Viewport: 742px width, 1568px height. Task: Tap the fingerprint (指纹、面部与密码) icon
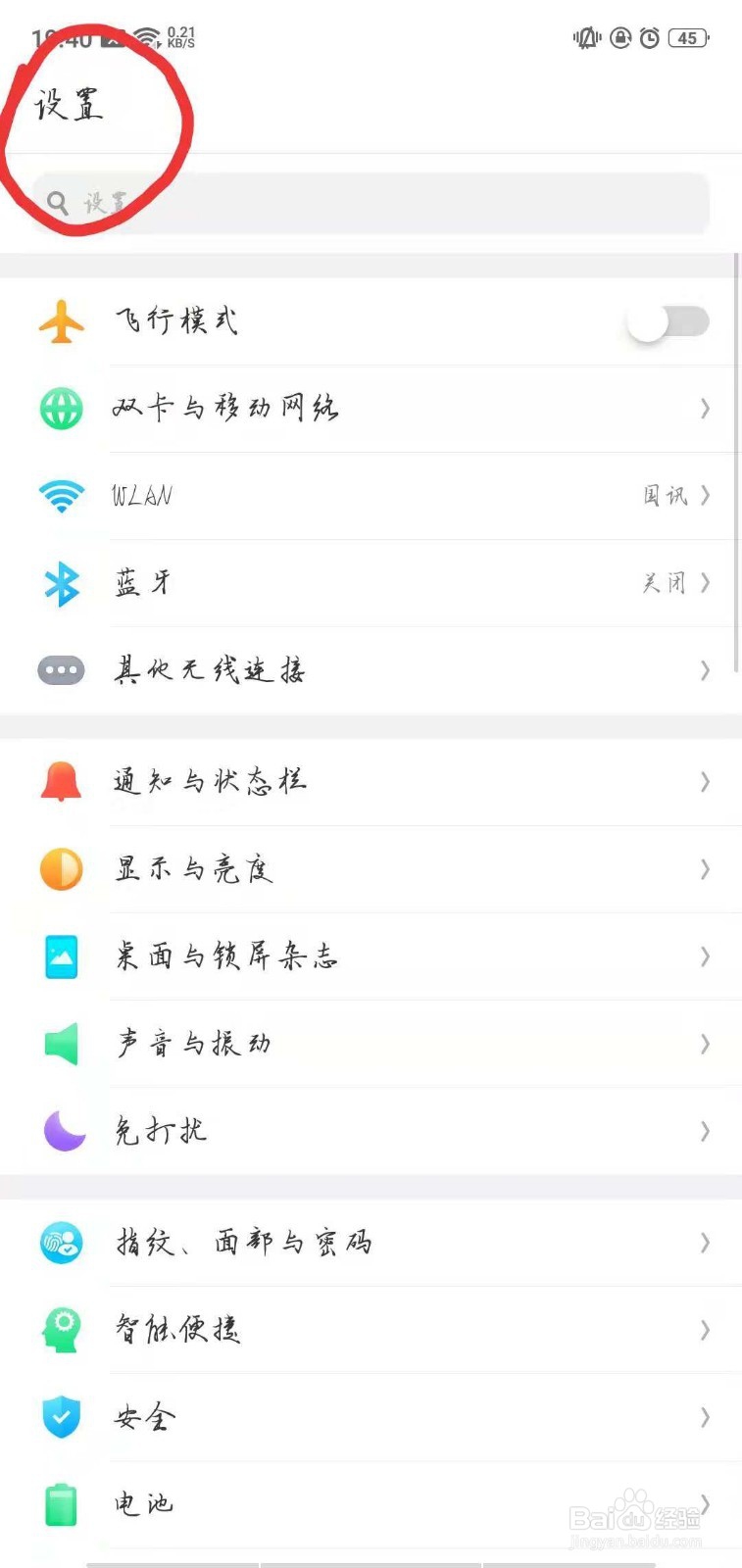click(61, 1243)
